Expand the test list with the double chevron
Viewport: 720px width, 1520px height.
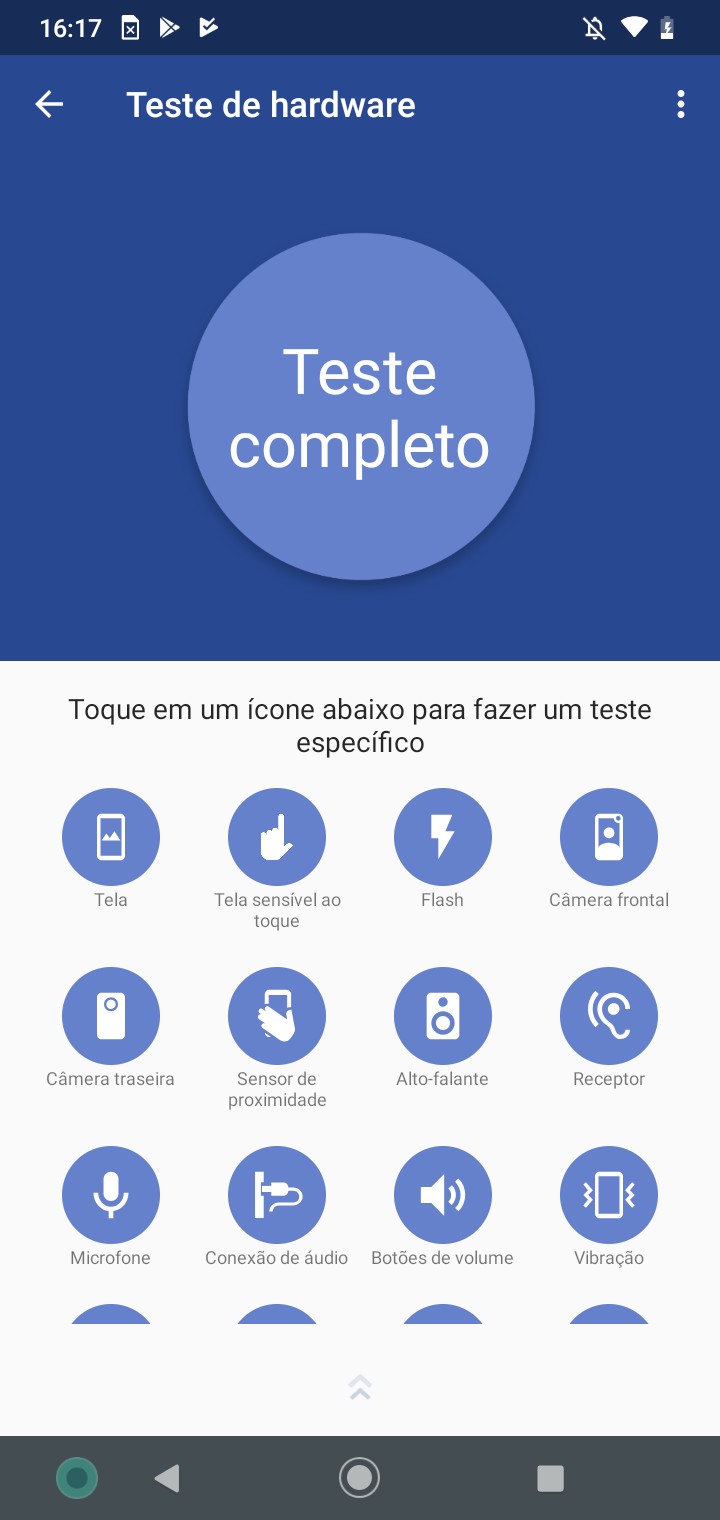click(360, 1387)
